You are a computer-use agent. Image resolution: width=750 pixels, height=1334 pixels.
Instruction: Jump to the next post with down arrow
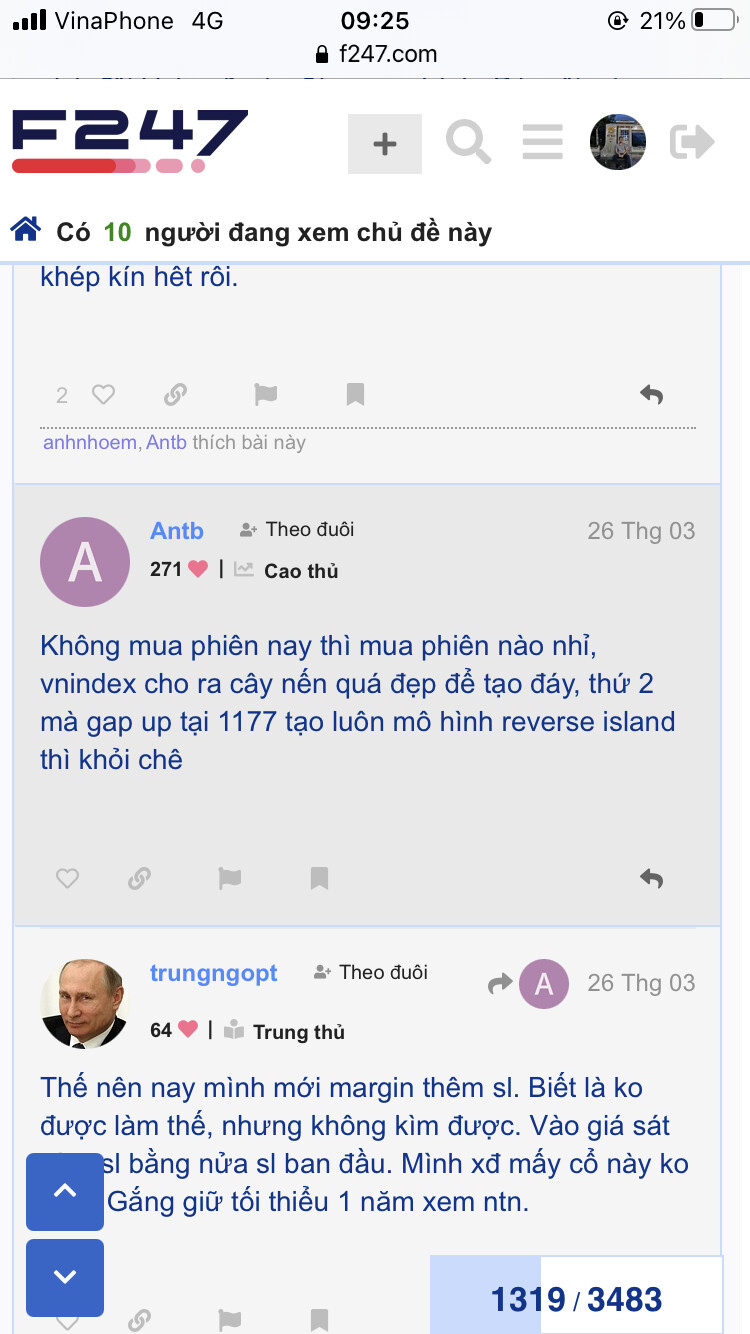point(65,1277)
